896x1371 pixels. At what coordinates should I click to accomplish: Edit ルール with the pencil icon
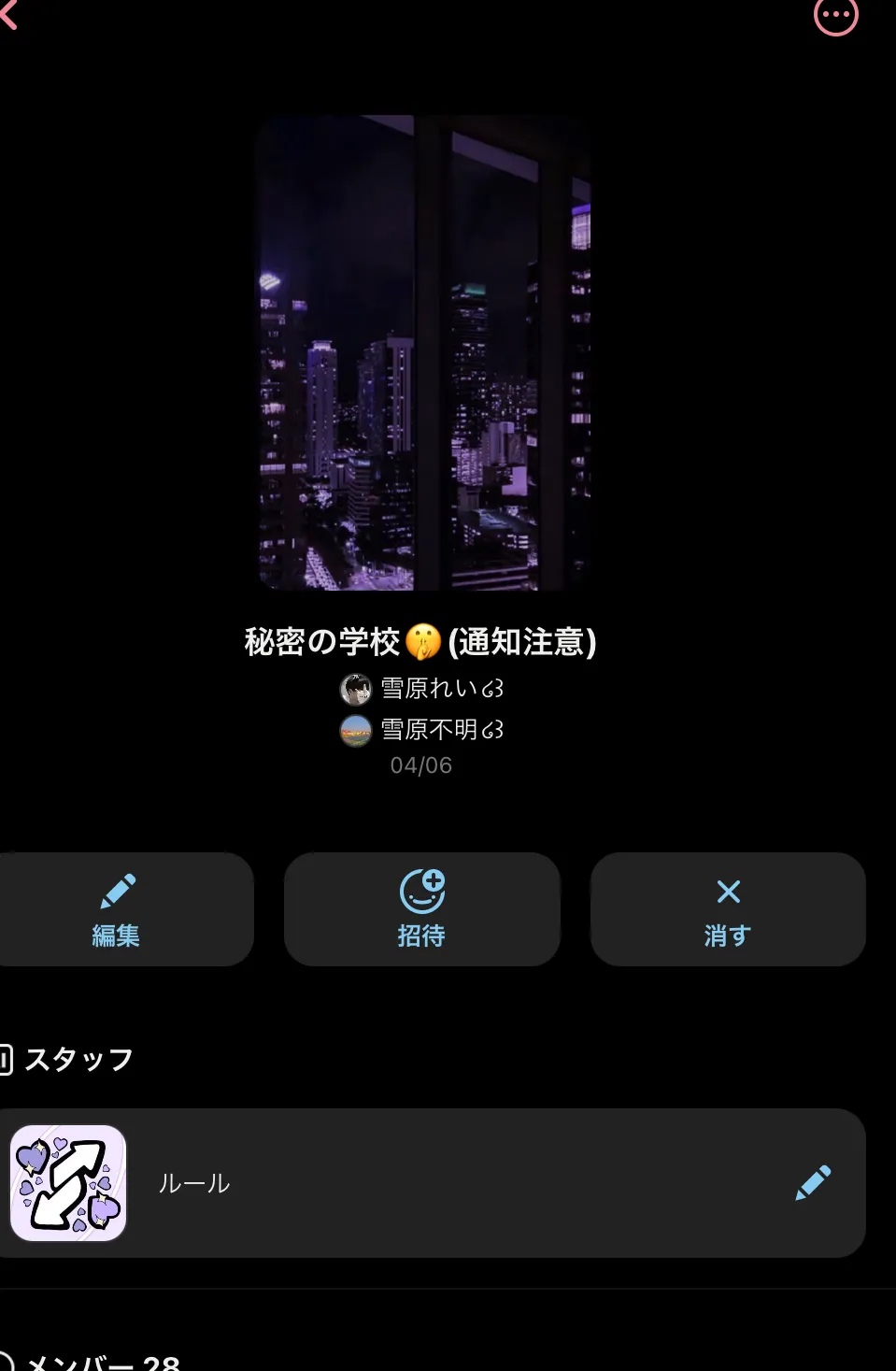click(x=812, y=1183)
